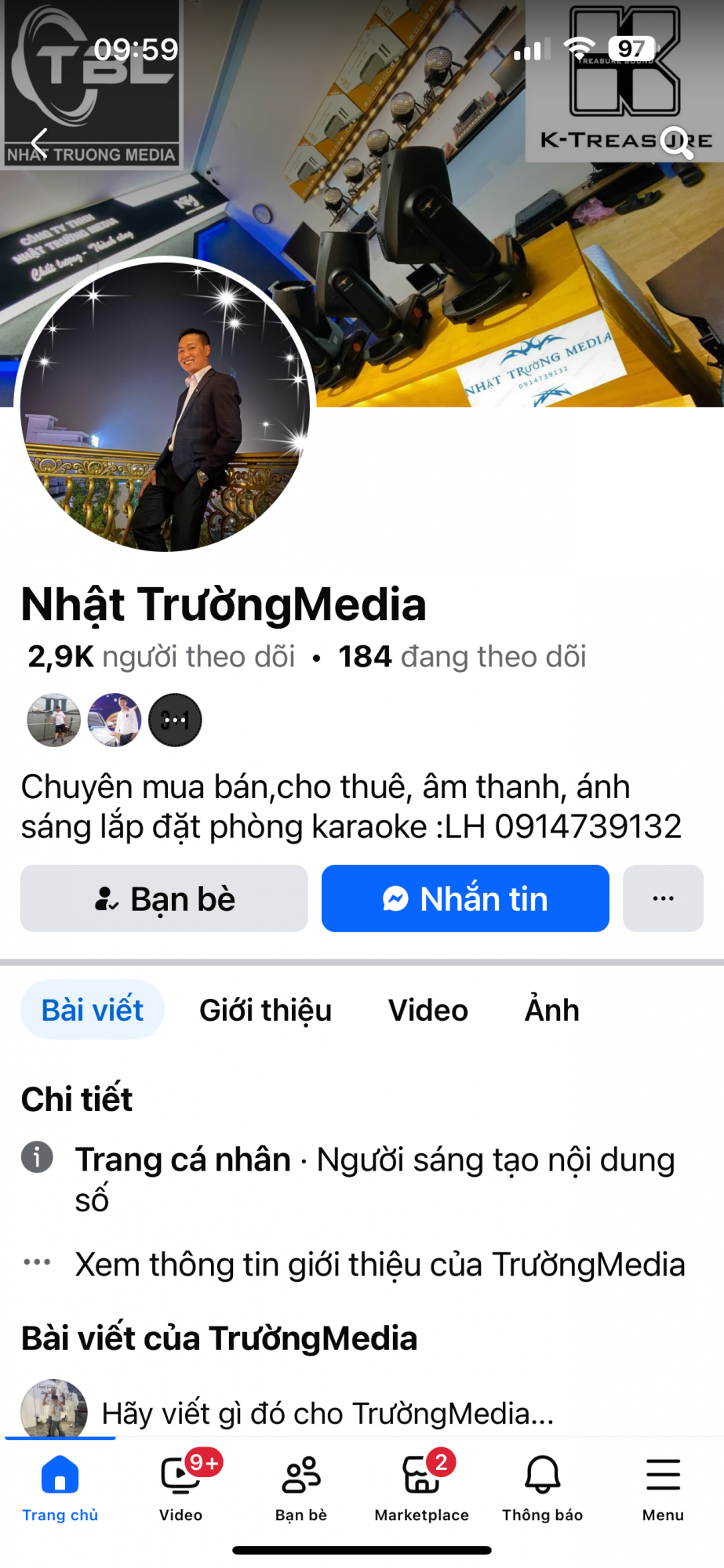This screenshot has width=724, height=1568.
Task: Check Thông báo notifications
Action: pos(542,1486)
